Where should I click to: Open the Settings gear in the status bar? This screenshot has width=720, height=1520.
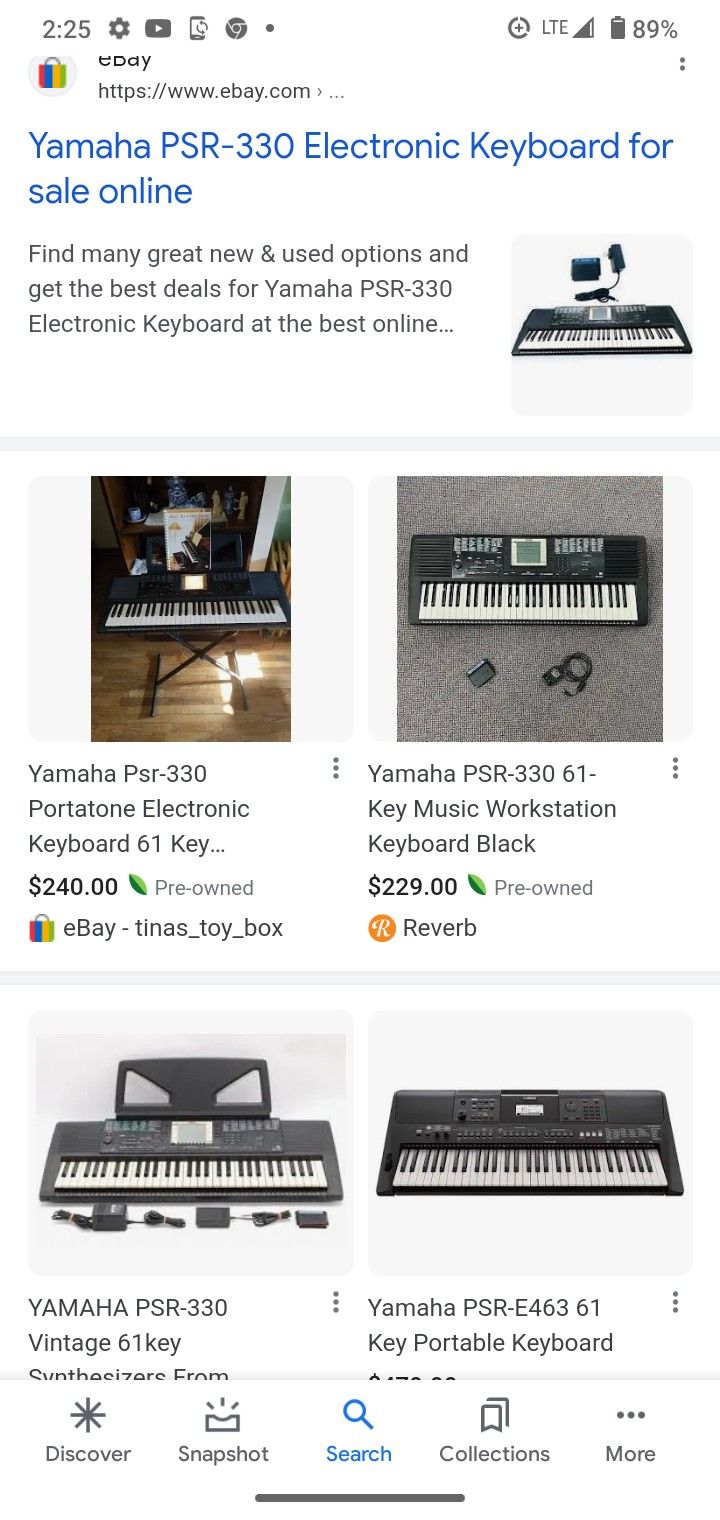pos(118,28)
